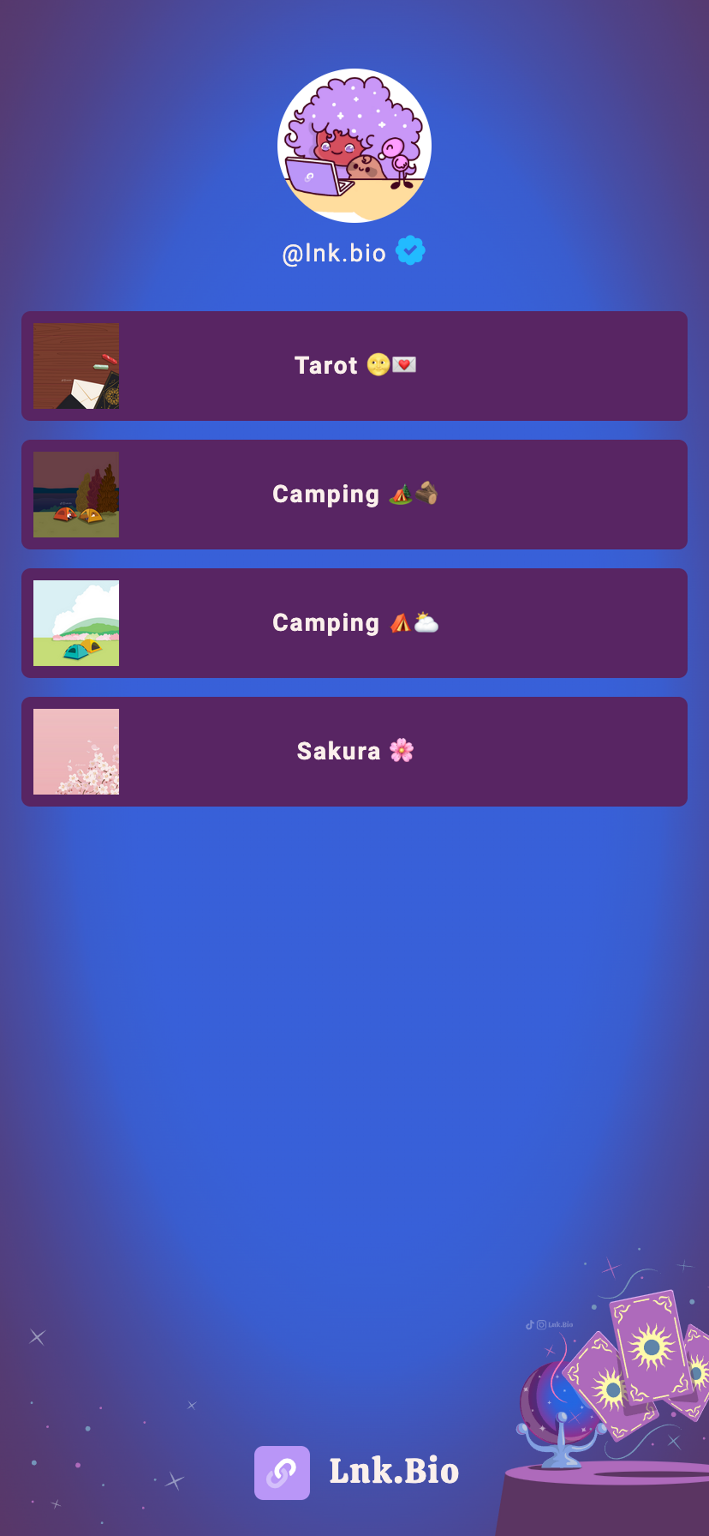The width and height of the screenshot is (709, 1536).
Task: Open the Sakura link
Action: click(354, 751)
